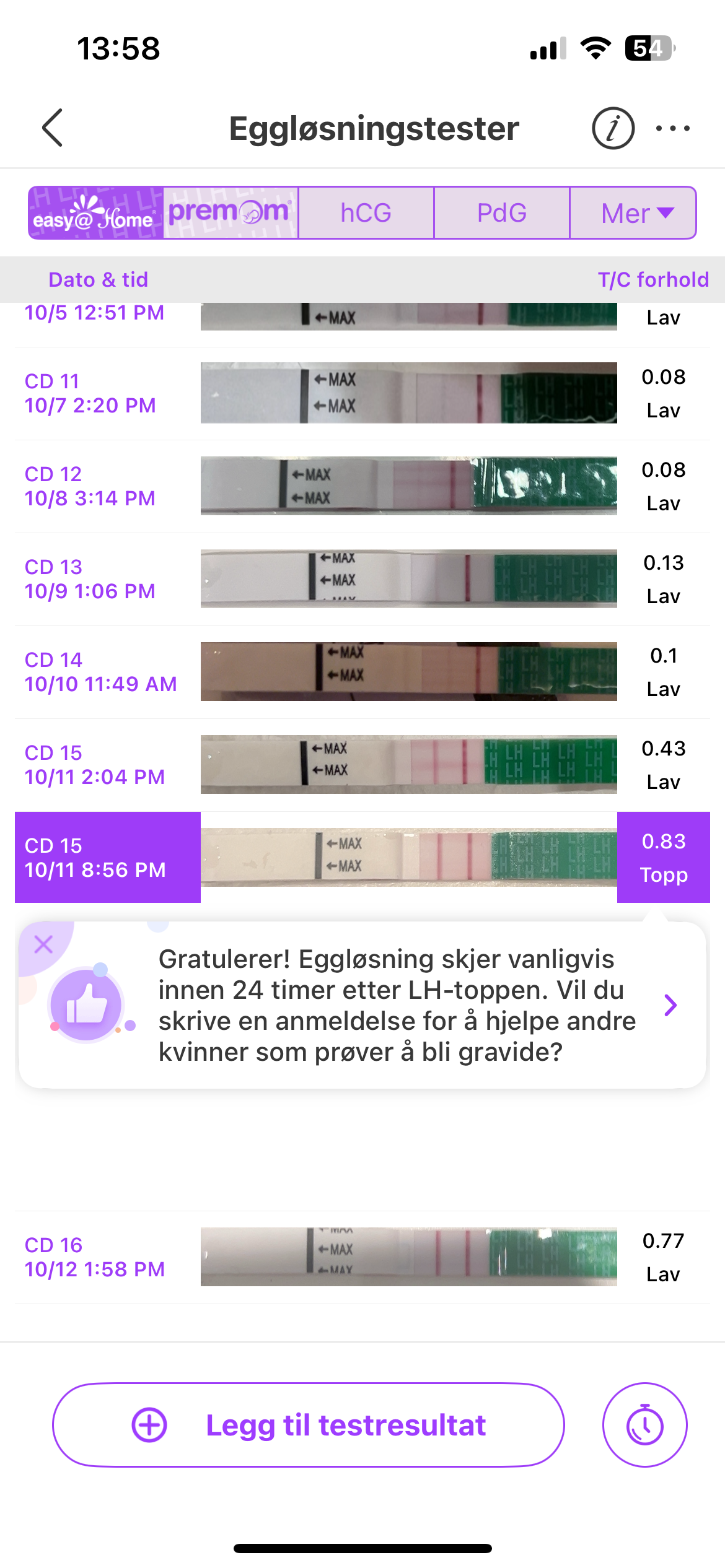The height and width of the screenshot is (1568, 725).
Task: Open the CD 13 test from 10/9
Action: point(362,579)
